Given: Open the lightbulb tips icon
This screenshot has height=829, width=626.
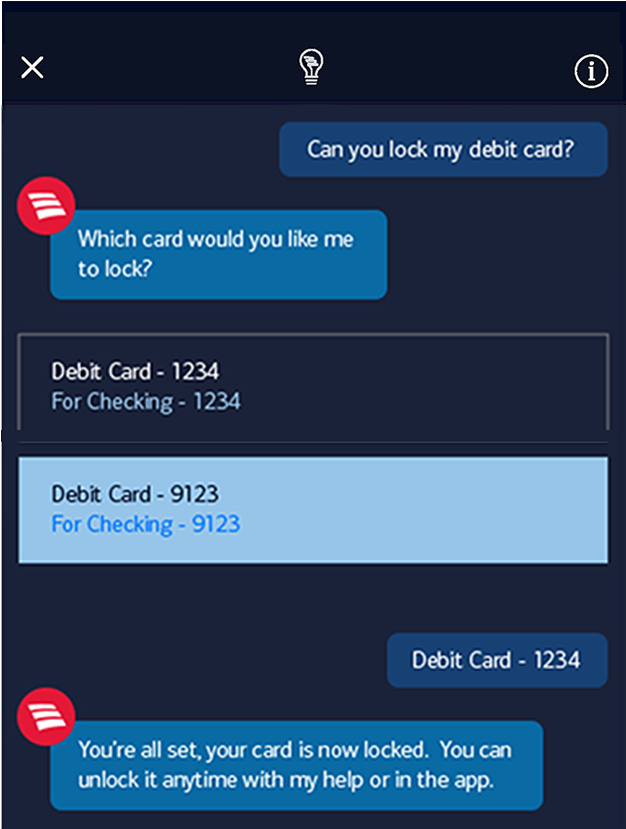Looking at the screenshot, I should pos(313,67).
